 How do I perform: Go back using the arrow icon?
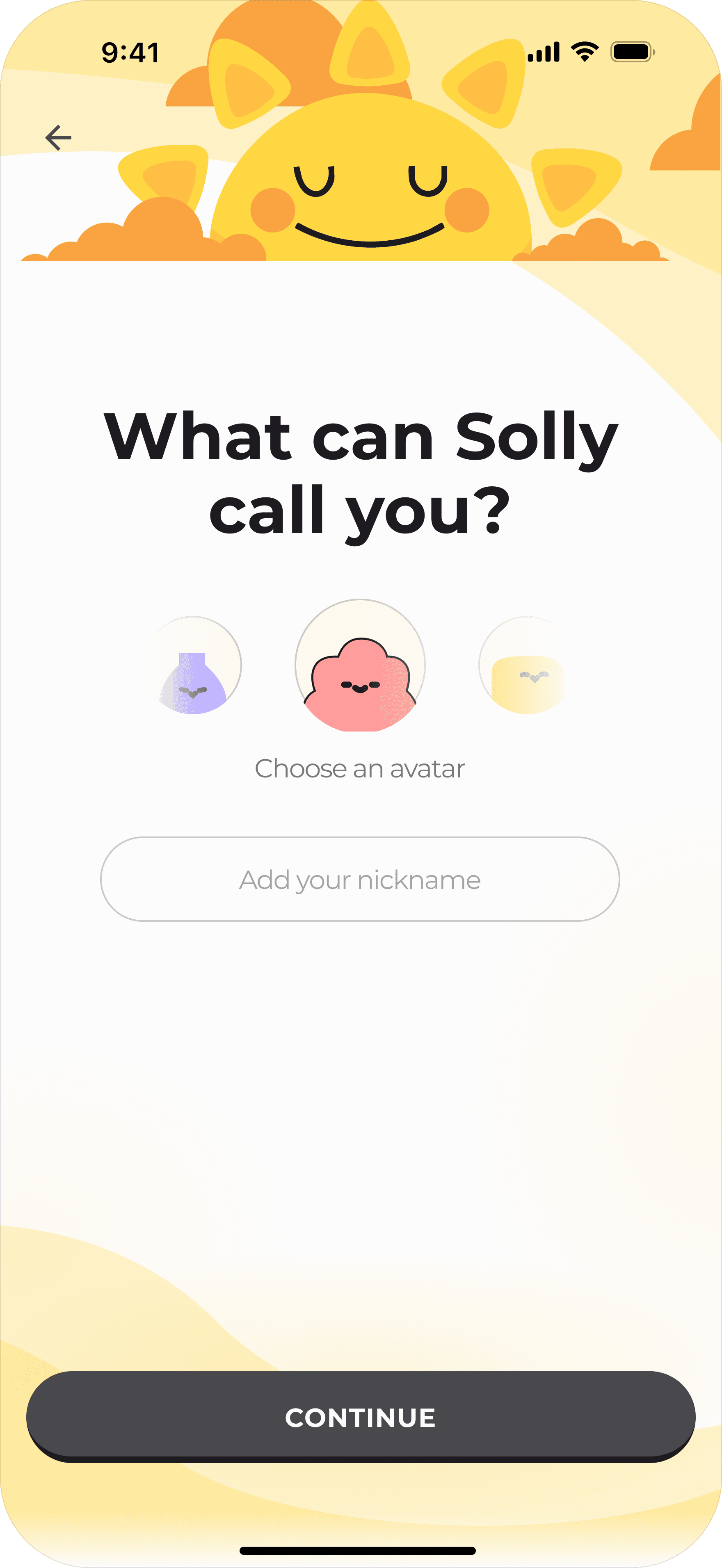coord(58,137)
